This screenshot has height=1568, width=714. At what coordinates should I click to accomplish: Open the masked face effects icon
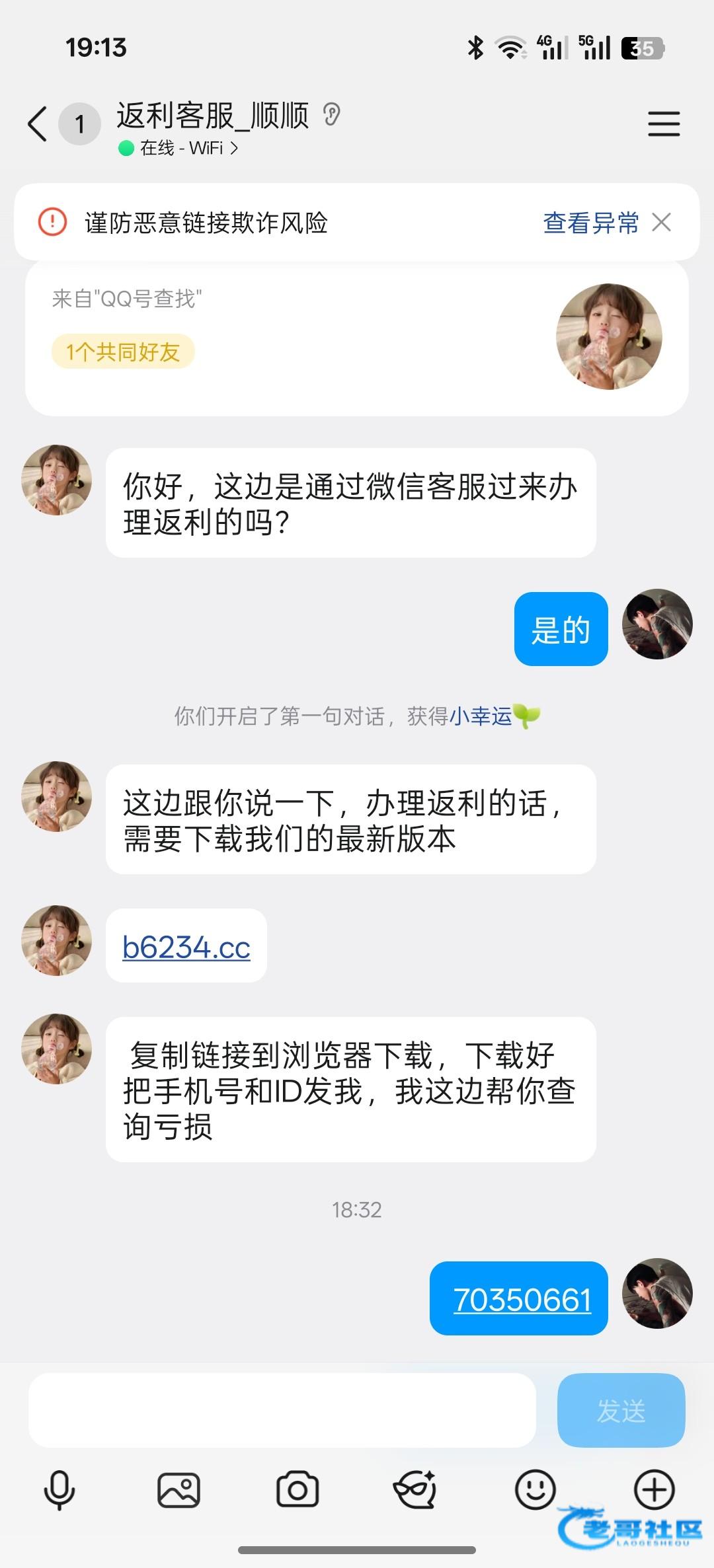click(x=415, y=1491)
